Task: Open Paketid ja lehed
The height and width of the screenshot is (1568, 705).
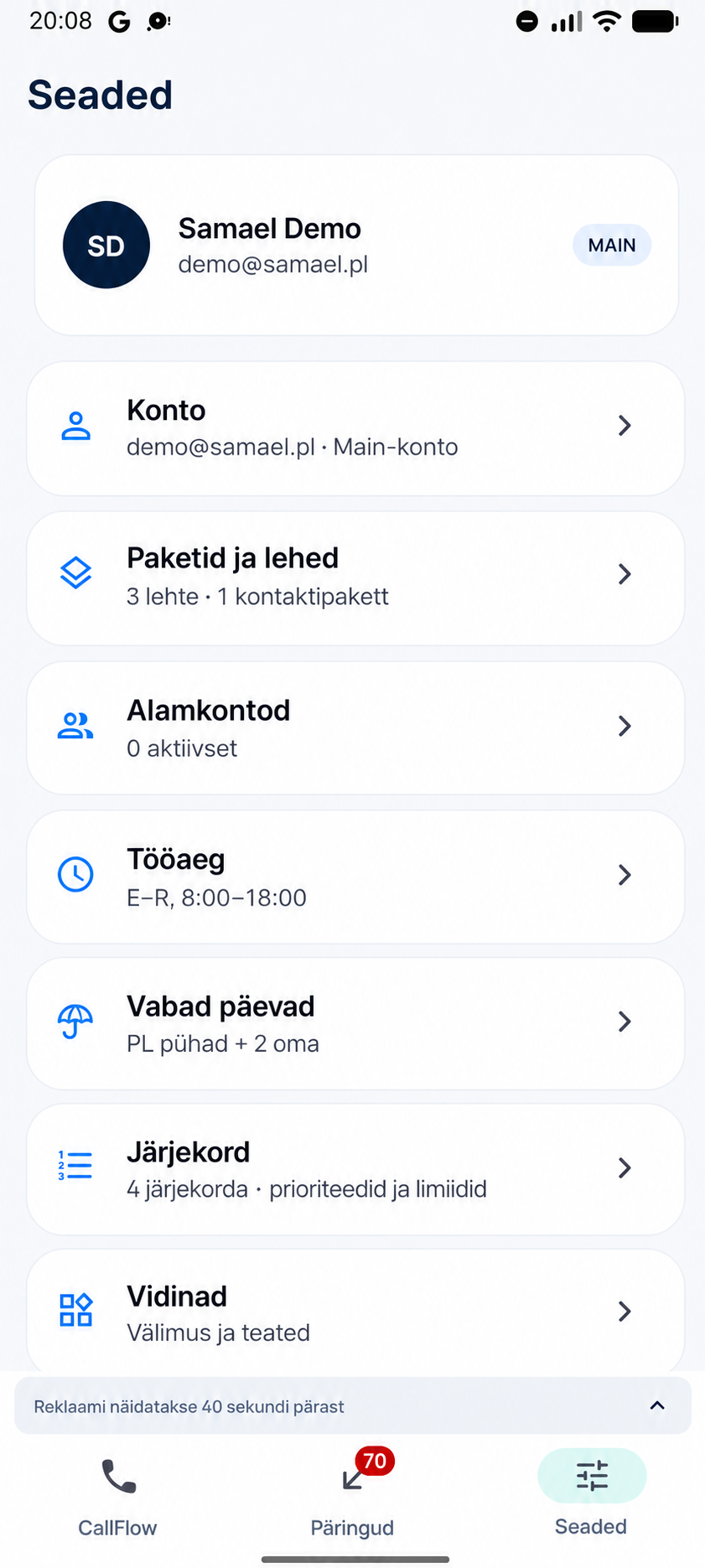Action: (x=355, y=577)
